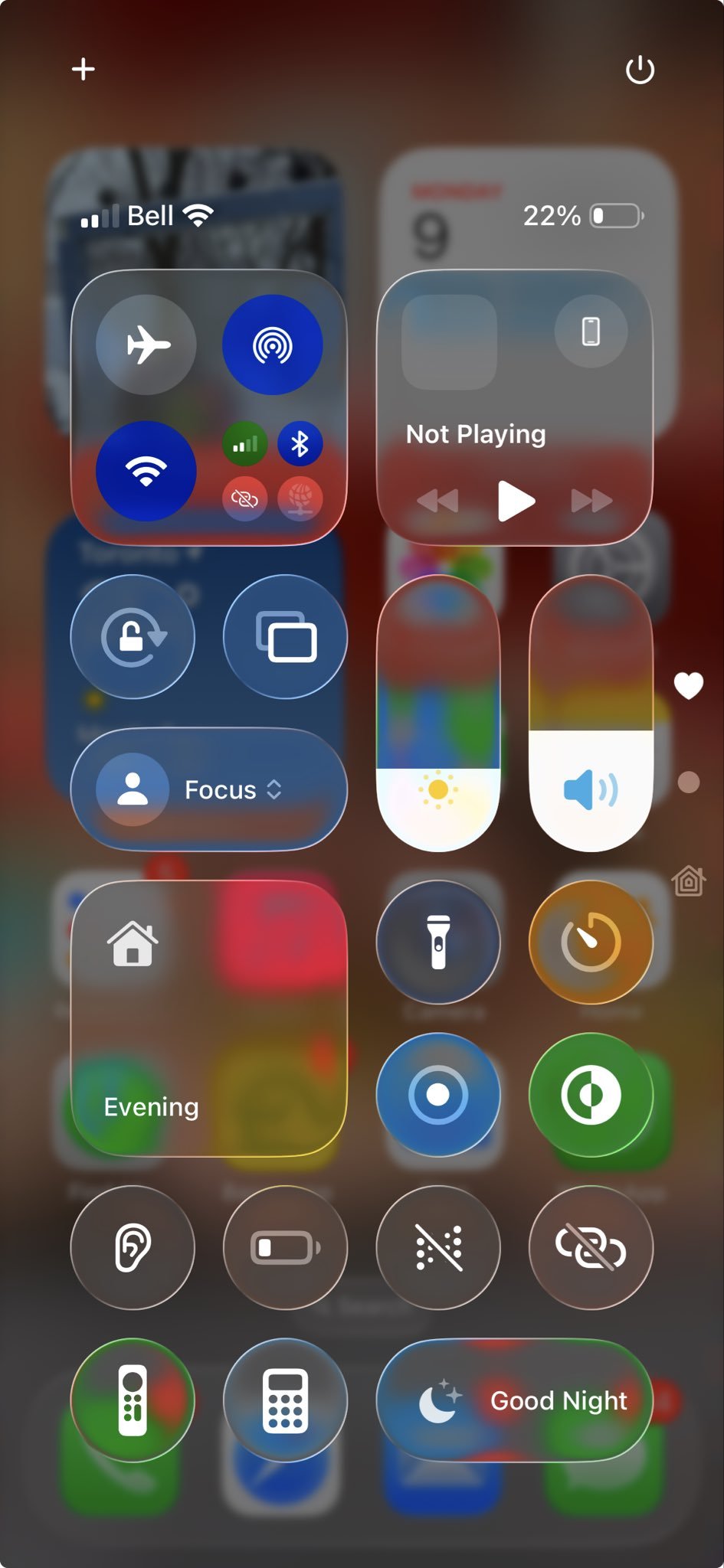Run the Evening home scene
This screenshot has height=1568, width=724.
pos(208,1018)
